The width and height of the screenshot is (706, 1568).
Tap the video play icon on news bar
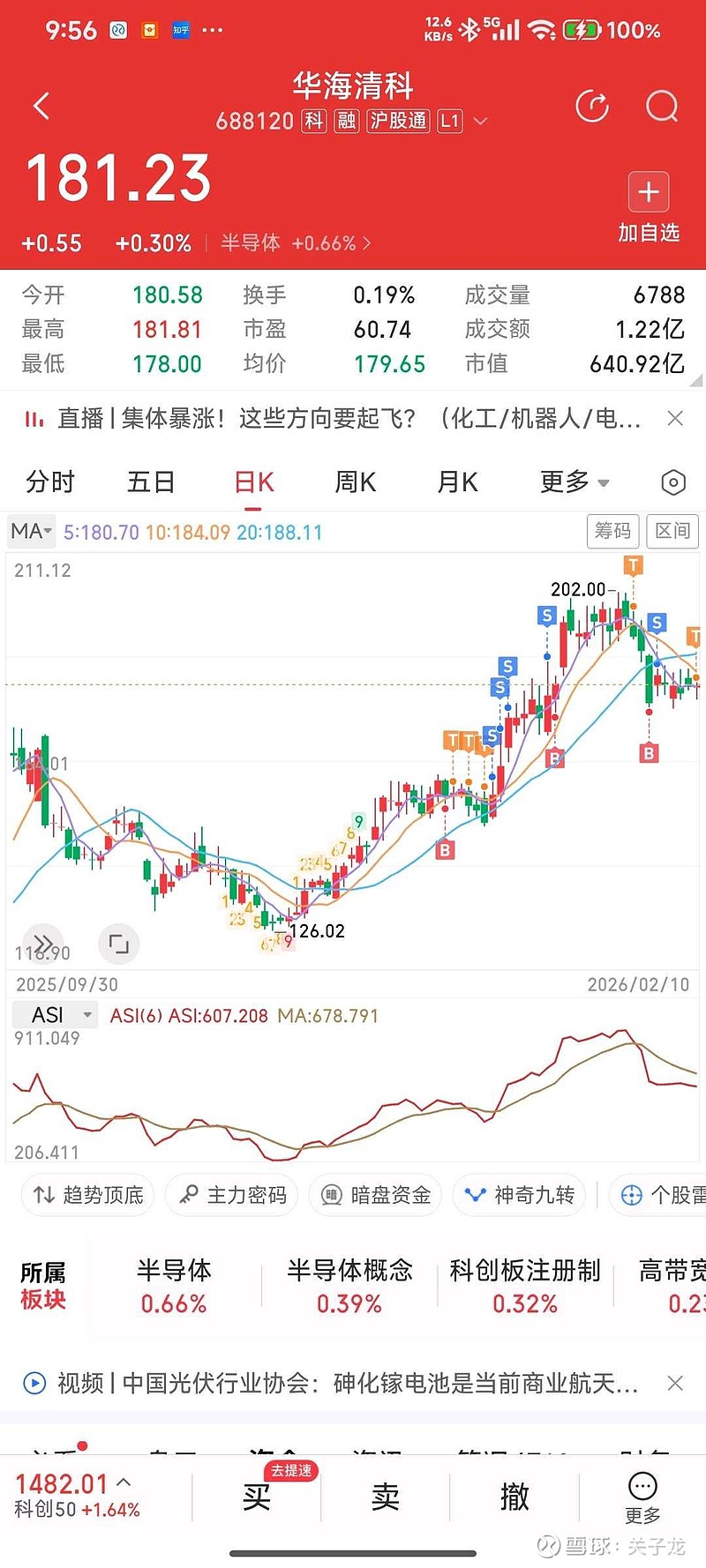[34, 1383]
